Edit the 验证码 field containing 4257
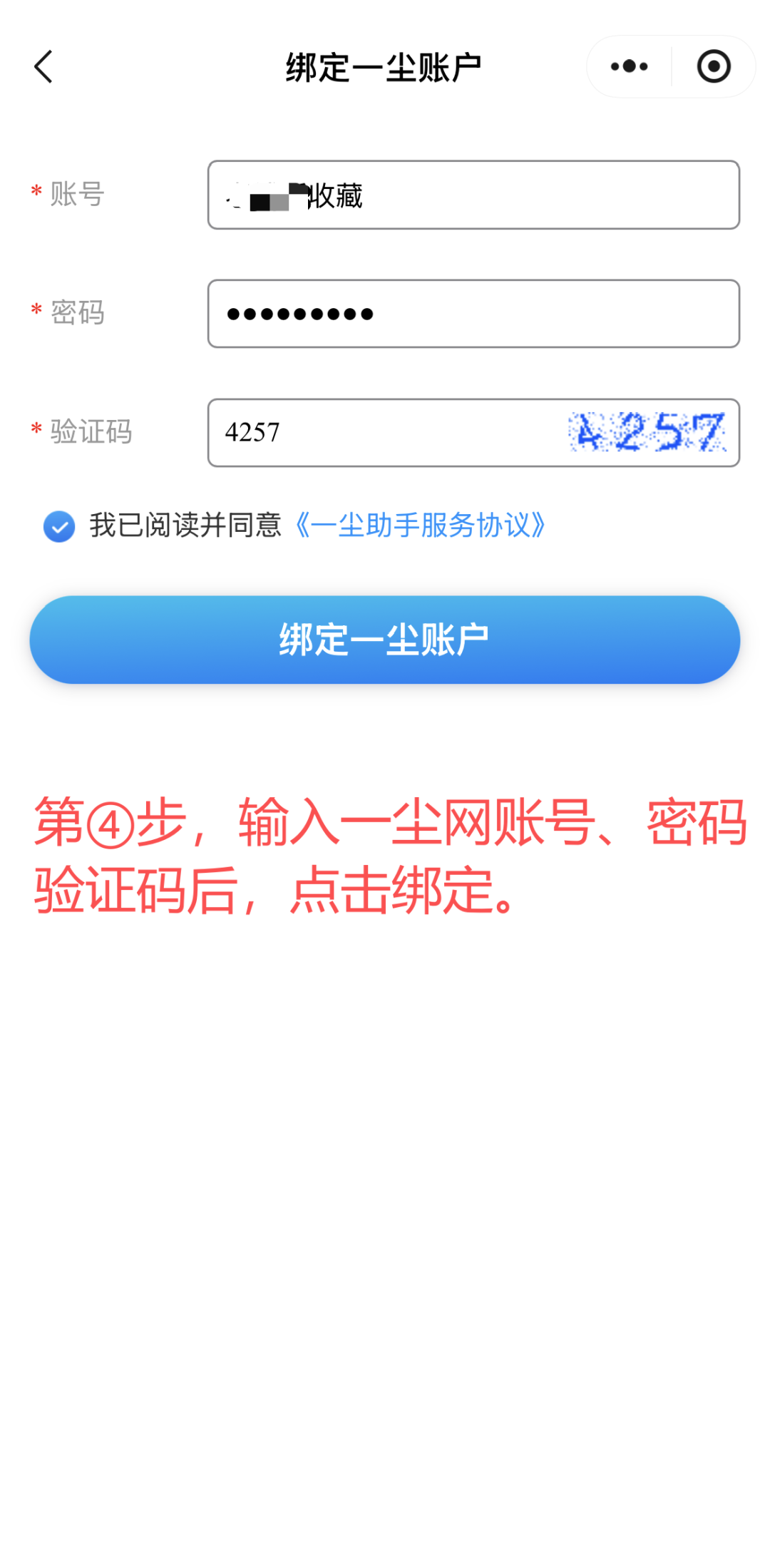 click(385, 433)
